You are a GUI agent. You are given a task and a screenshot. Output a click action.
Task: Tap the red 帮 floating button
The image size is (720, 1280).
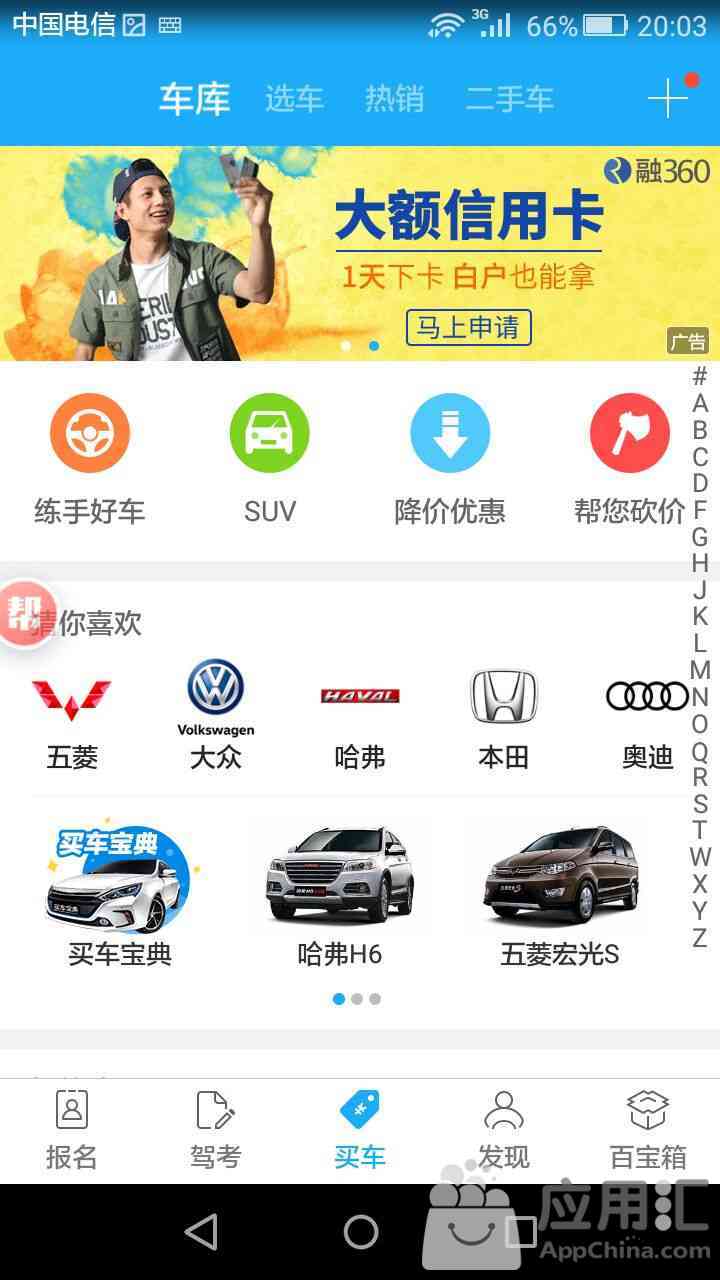[24, 612]
